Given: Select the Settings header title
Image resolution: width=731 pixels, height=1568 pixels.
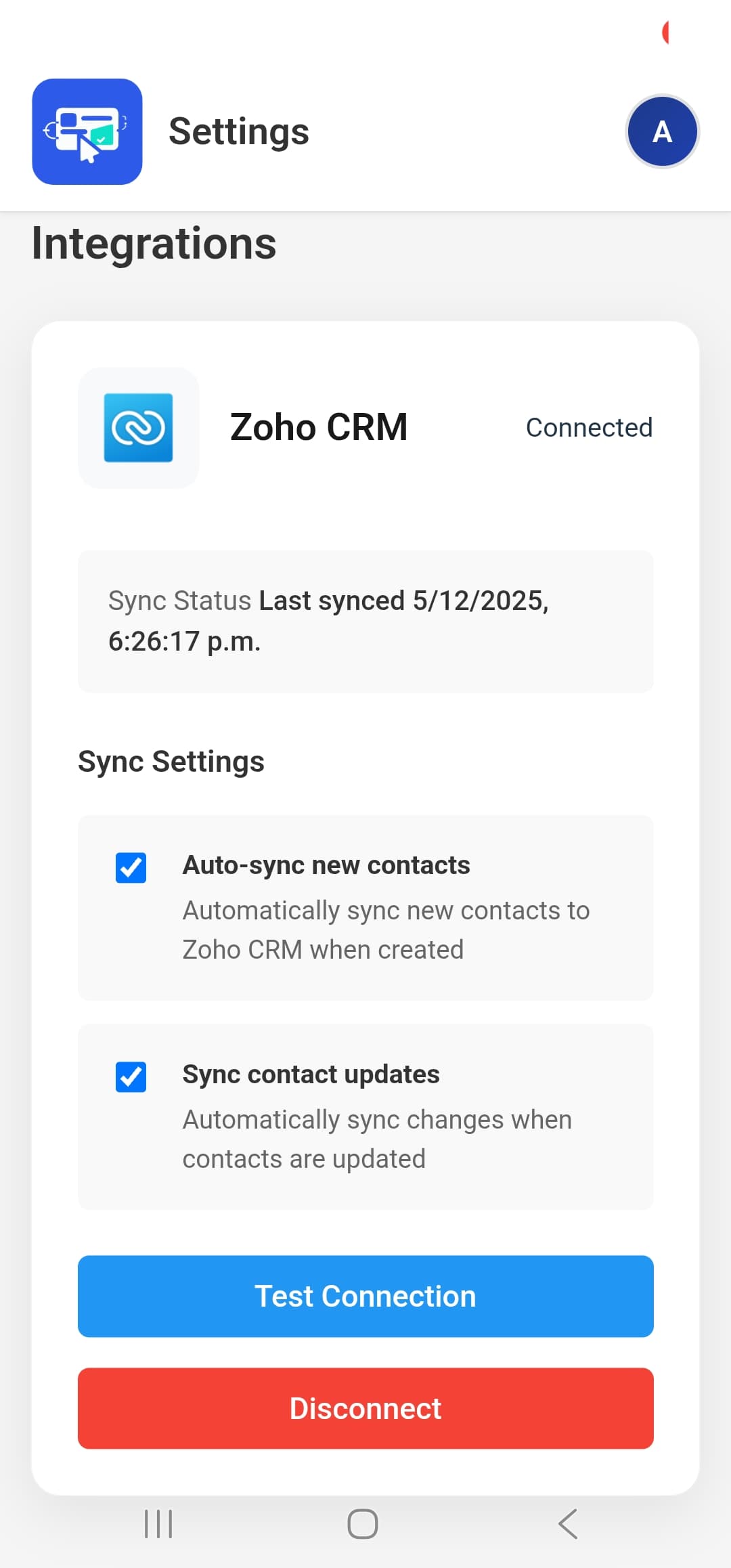Looking at the screenshot, I should [x=238, y=131].
